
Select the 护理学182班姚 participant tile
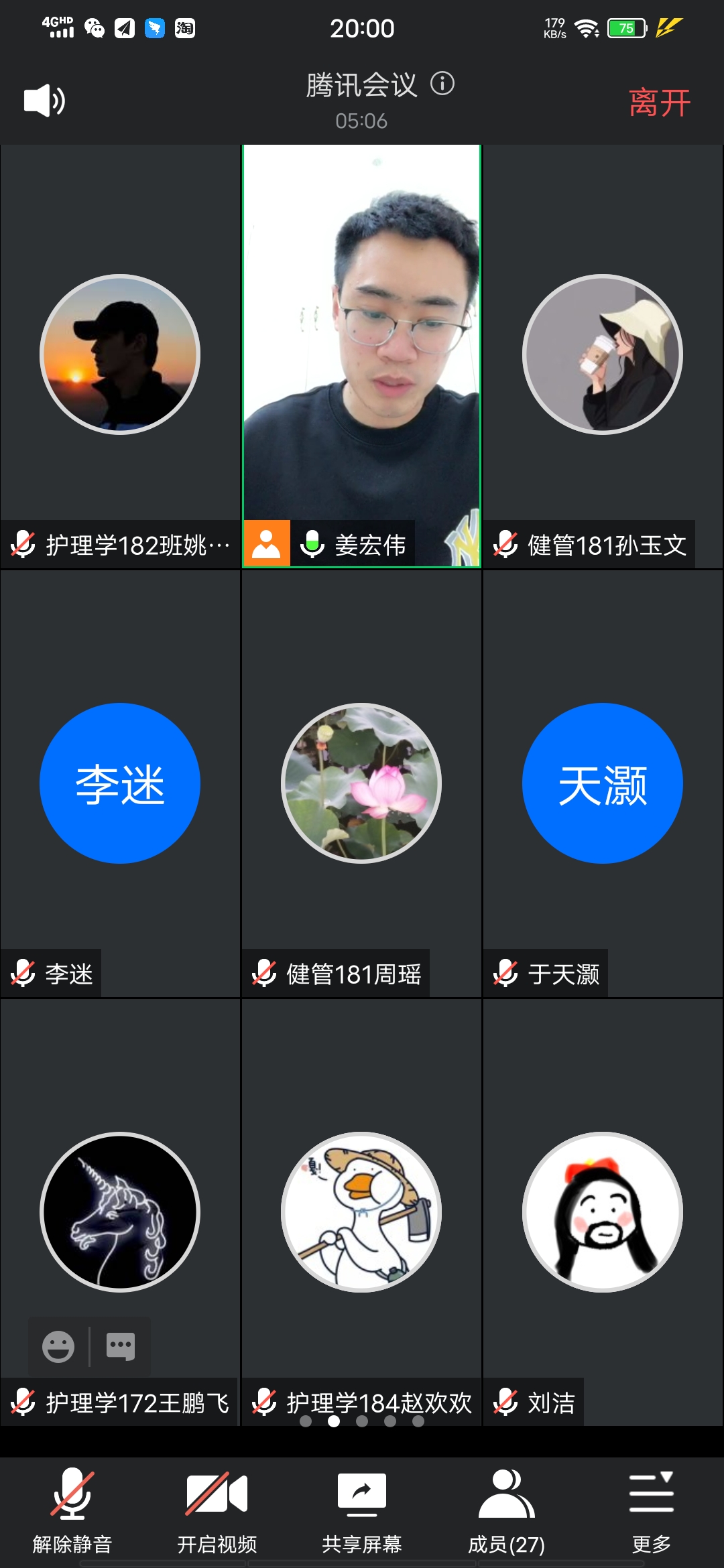click(120, 355)
